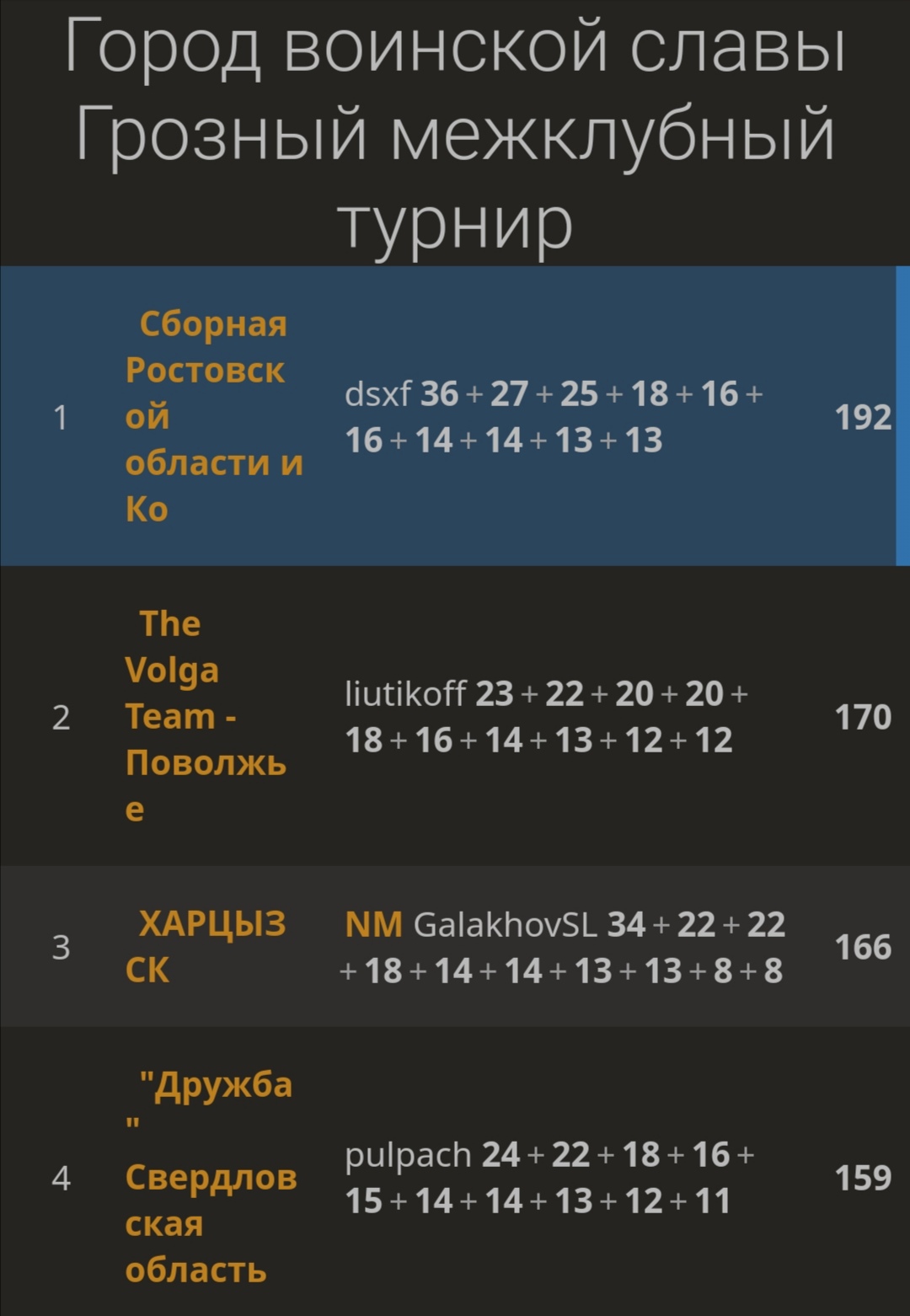Open The Volga Team - Поволжье page
Viewport: 910px width, 1316px height.
(205, 716)
